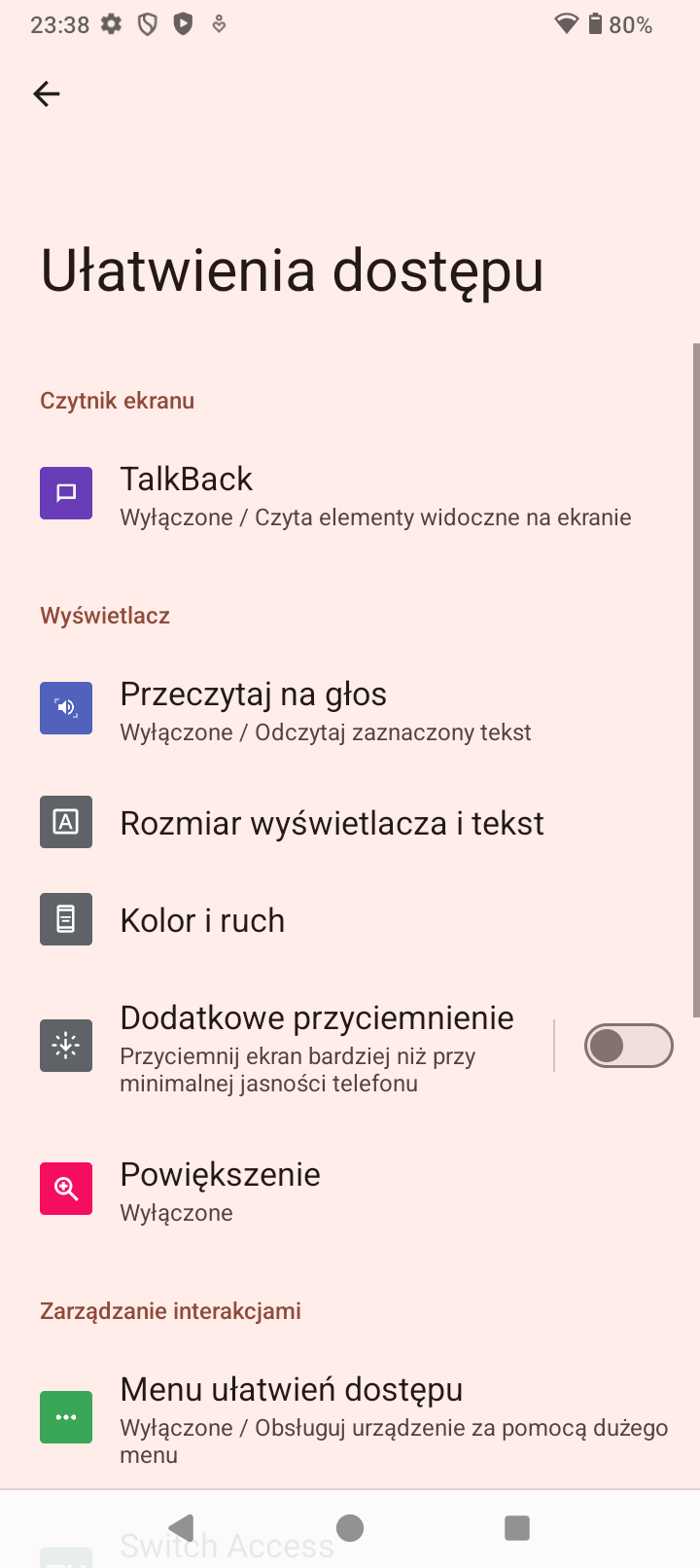Tap the system home button
This screenshot has height=1568, width=700.
point(350,1528)
